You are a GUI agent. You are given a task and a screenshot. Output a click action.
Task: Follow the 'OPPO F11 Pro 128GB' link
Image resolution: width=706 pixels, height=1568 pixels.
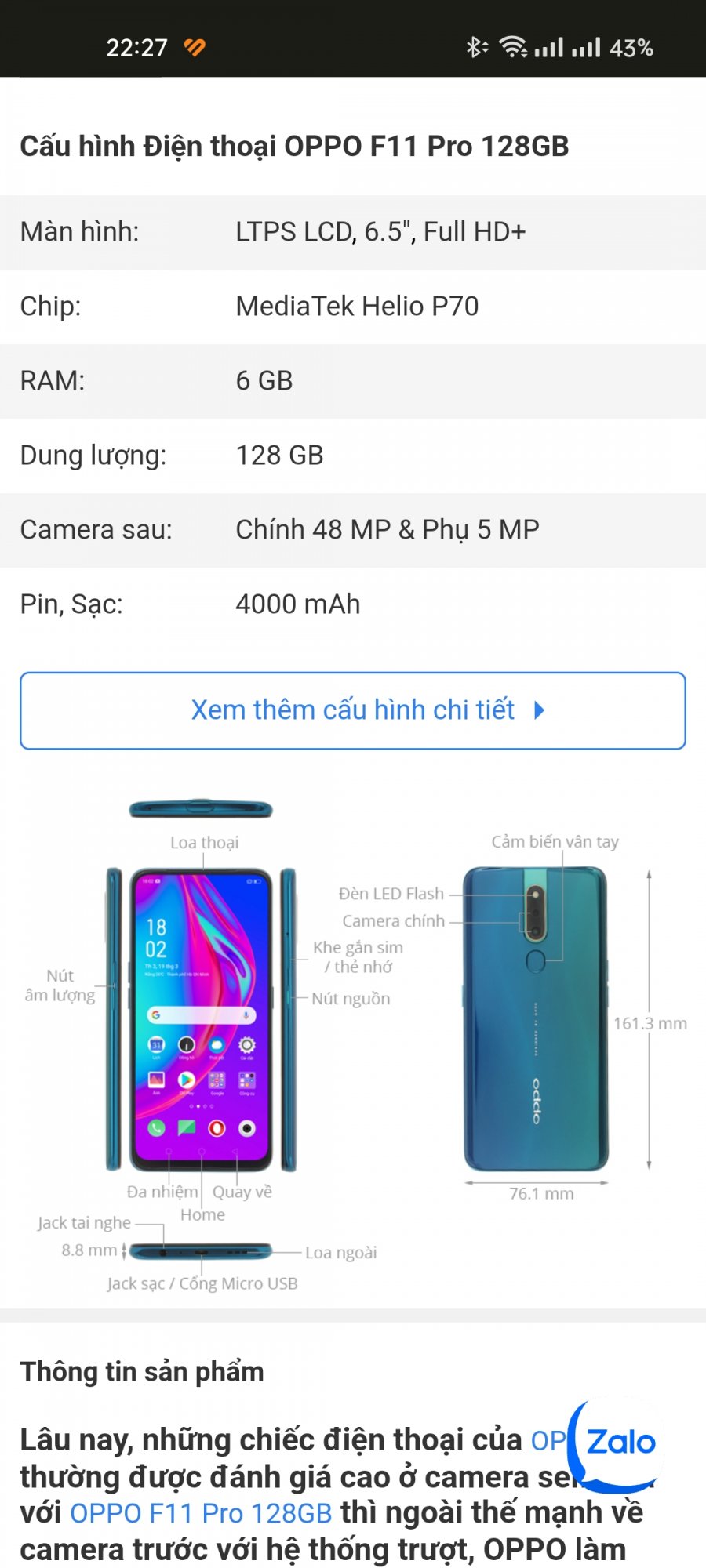click(201, 1513)
